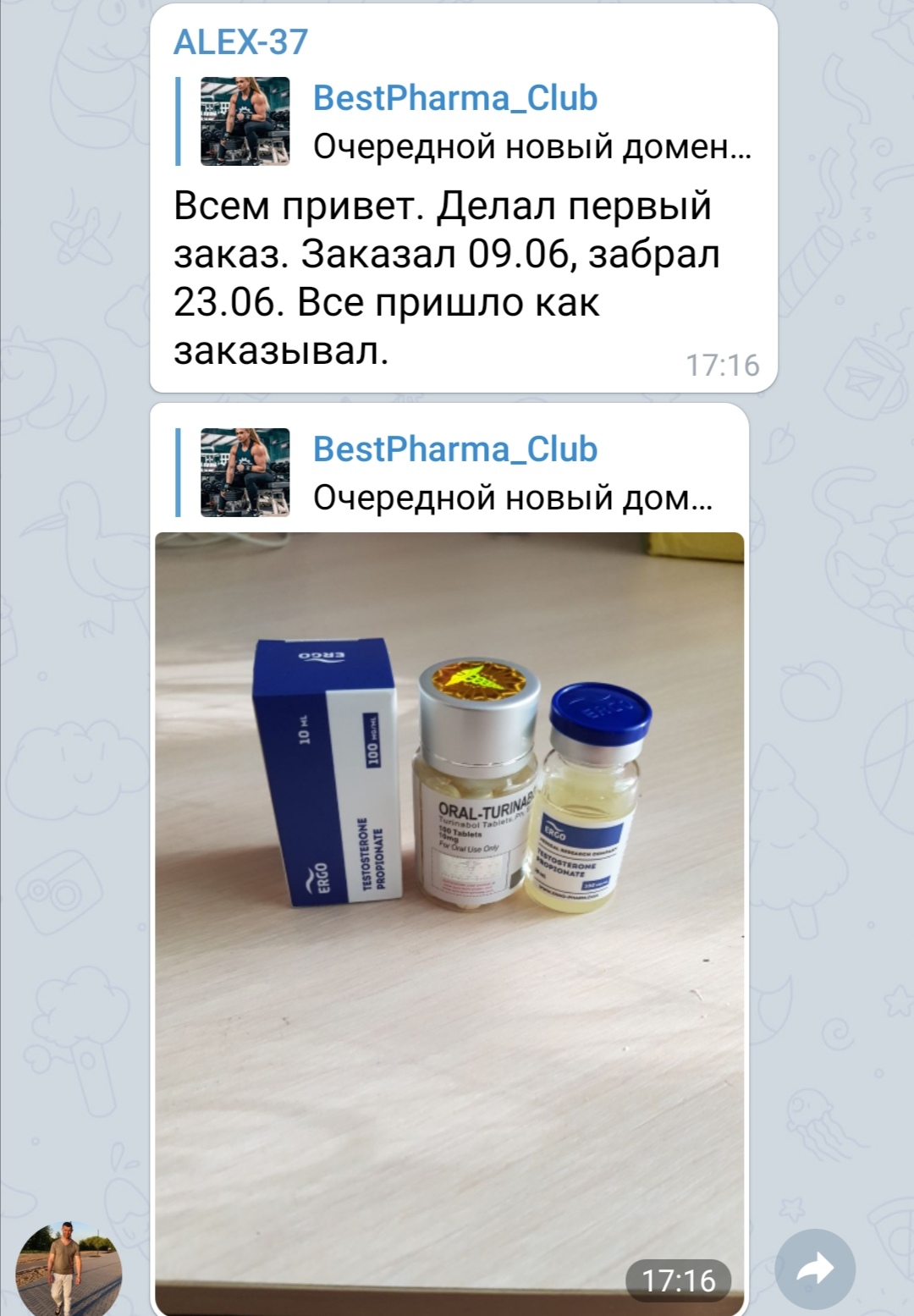Tap the BestPharma_Club channel photo in second reply quote

tap(243, 472)
